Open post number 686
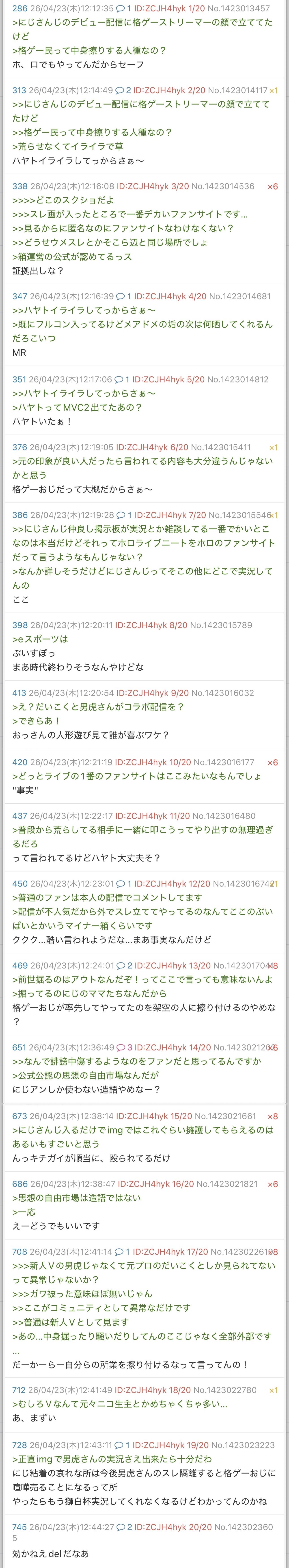 point(19,1184)
